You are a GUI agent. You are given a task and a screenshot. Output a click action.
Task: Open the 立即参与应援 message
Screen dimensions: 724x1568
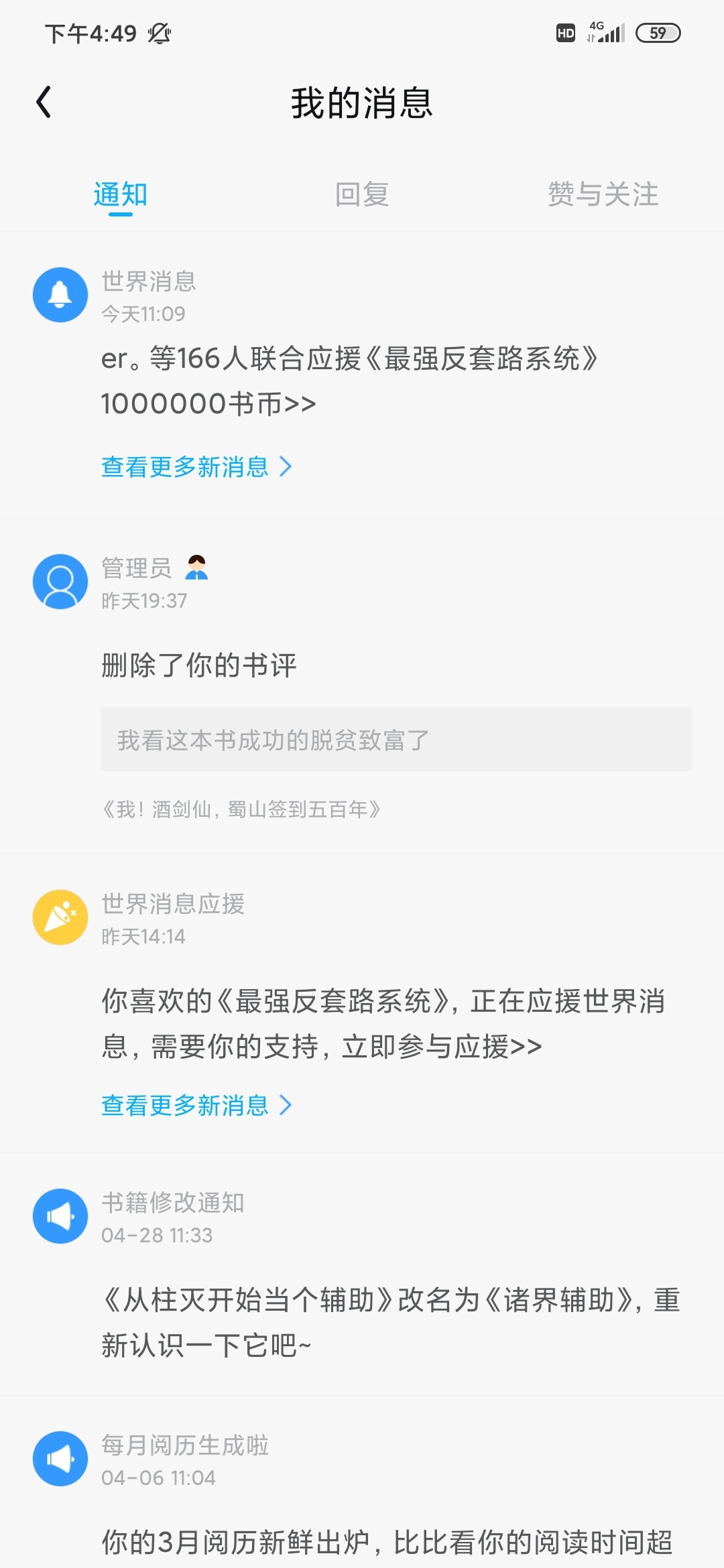click(x=382, y=1023)
